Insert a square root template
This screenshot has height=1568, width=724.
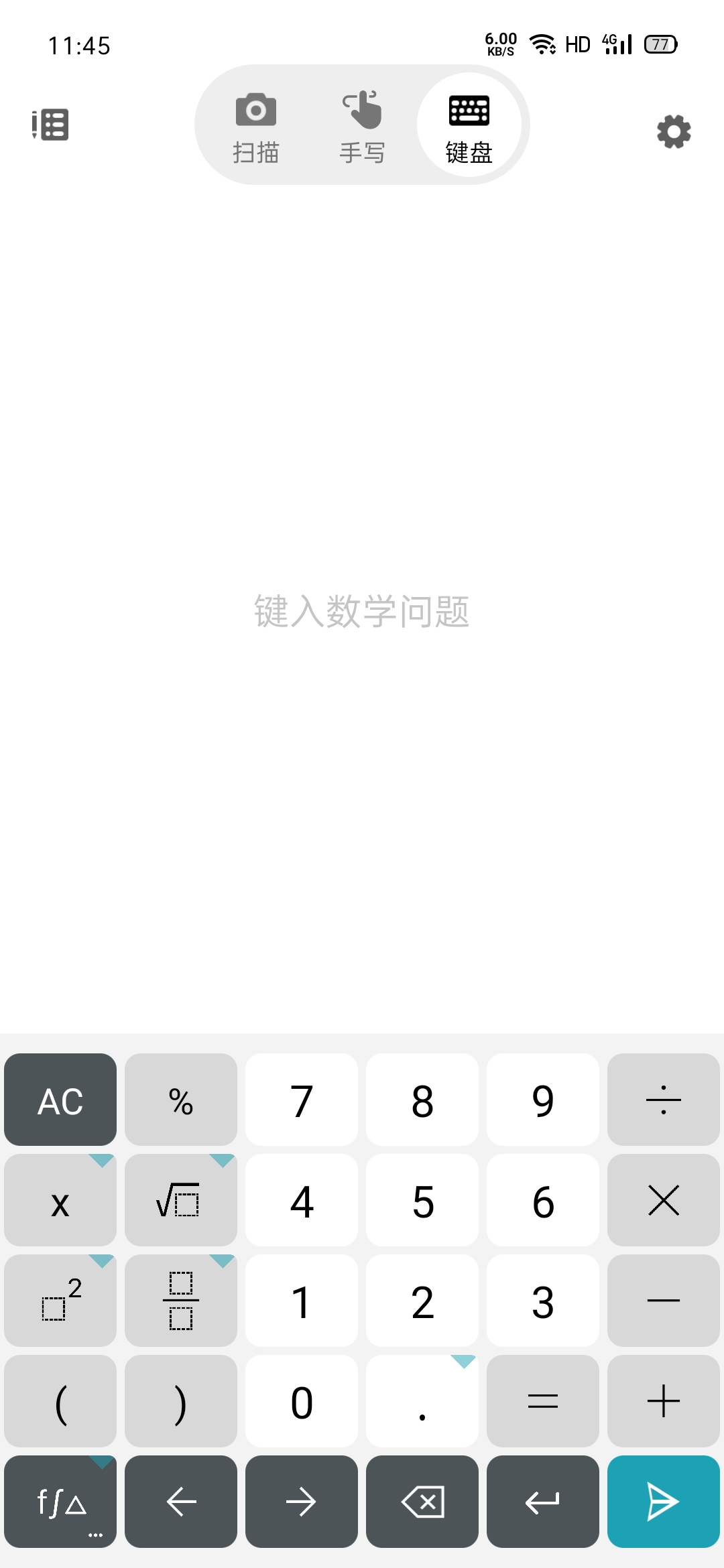click(x=181, y=1200)
